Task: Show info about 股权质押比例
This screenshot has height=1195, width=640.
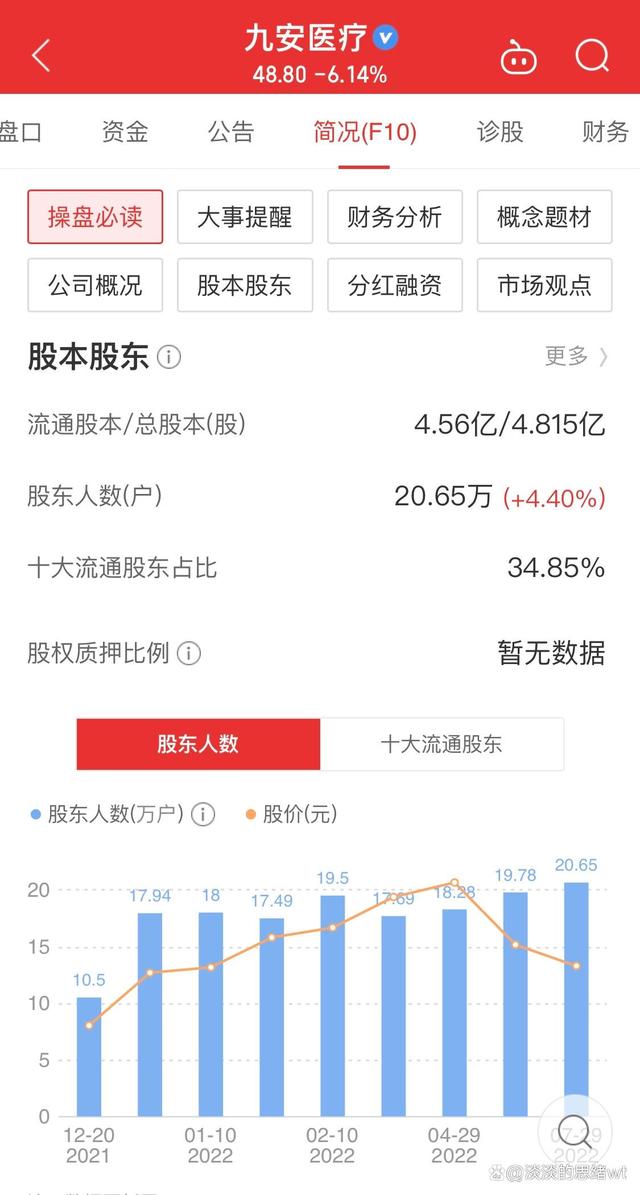Action: point(189,654)
